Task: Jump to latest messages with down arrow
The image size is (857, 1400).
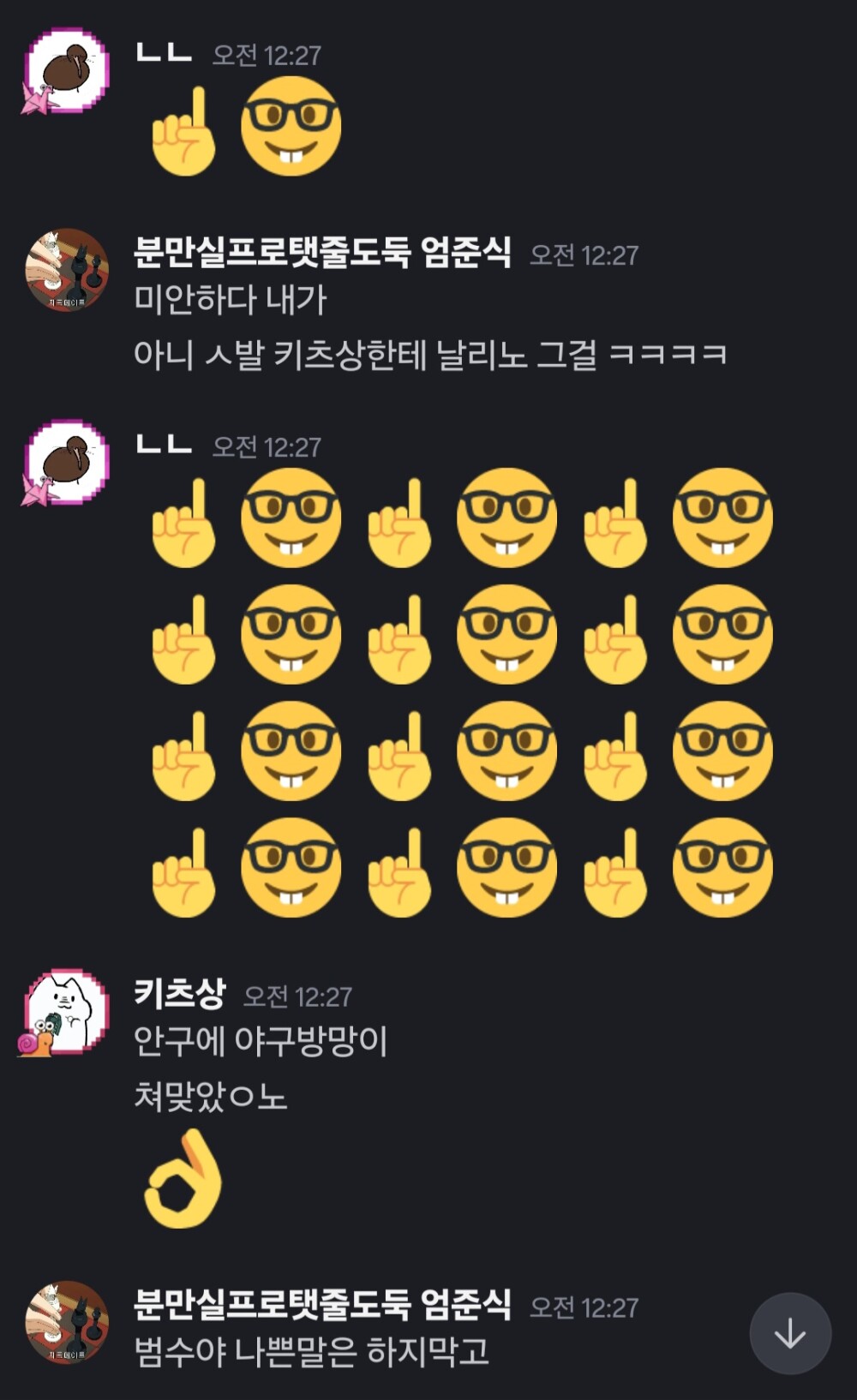Action: point(789,1333)
